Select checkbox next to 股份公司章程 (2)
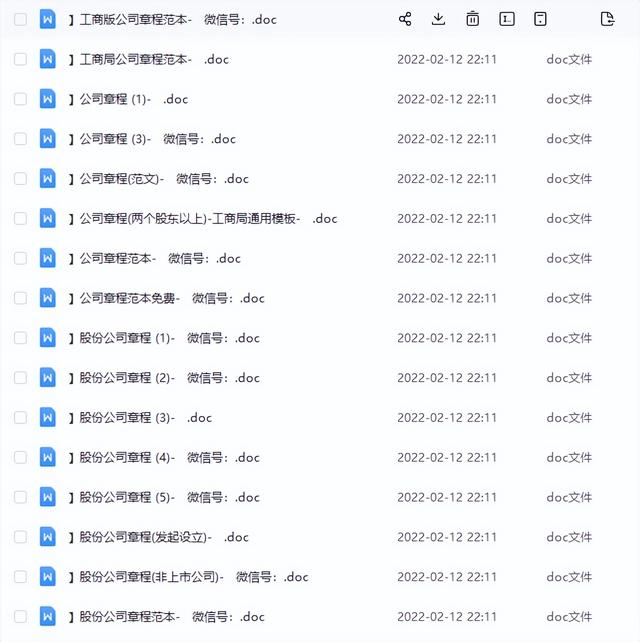640x642 pixels. pyautogui.click(x=20, y=378)
